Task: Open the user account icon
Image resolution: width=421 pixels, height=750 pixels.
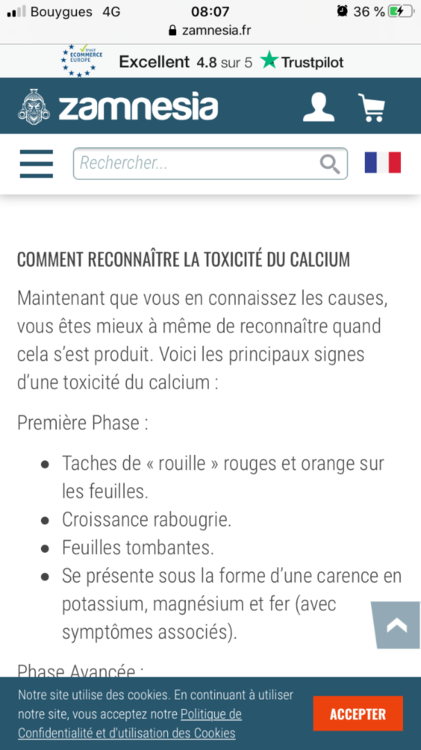Action: click(319, 107)
